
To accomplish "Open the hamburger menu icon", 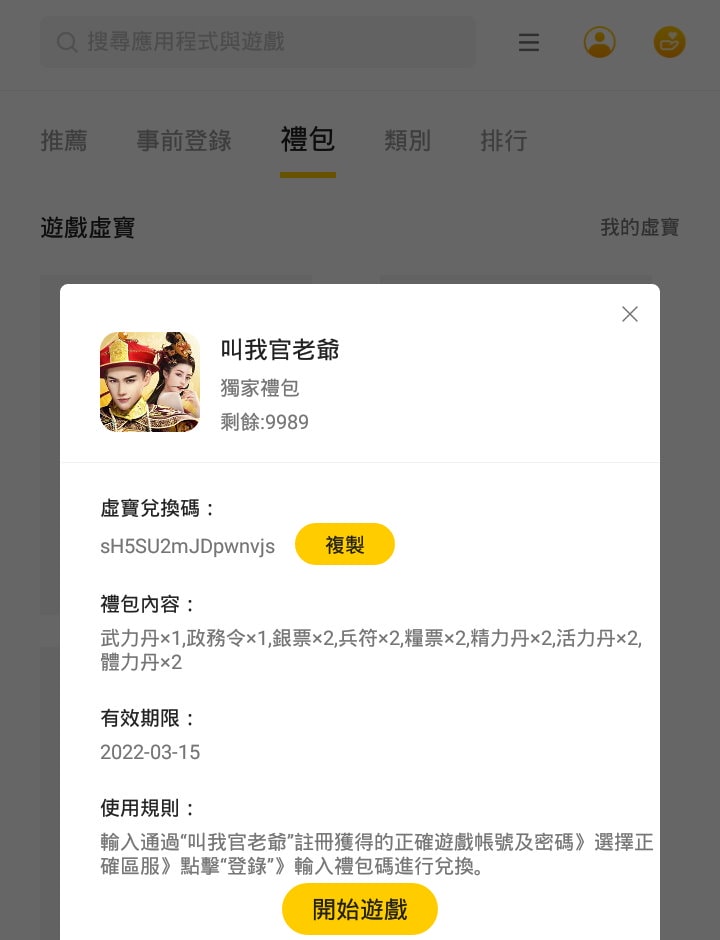I will [529, 42].
